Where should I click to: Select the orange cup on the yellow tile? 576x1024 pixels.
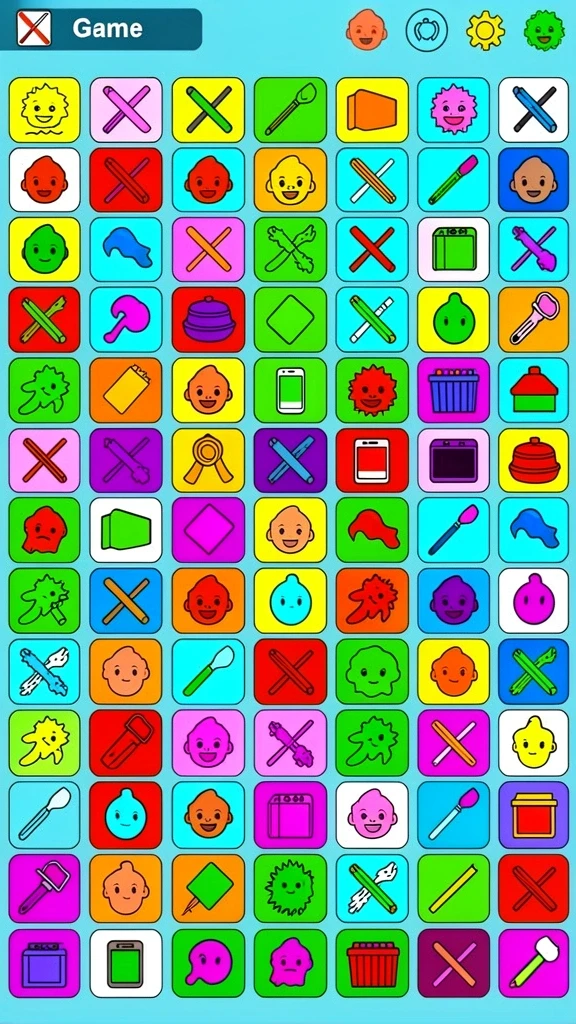(372, 110)
